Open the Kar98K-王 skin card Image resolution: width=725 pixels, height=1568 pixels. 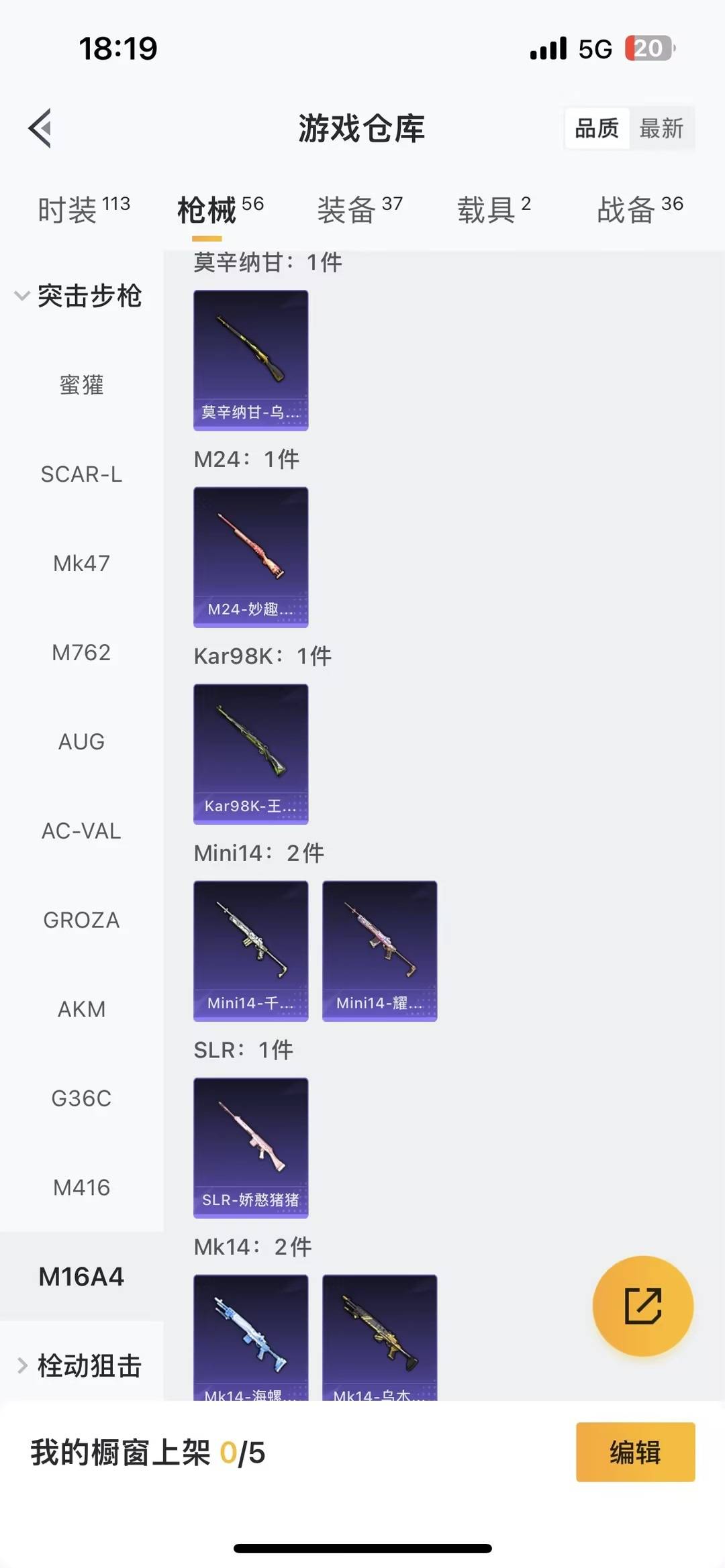(250, 755)
